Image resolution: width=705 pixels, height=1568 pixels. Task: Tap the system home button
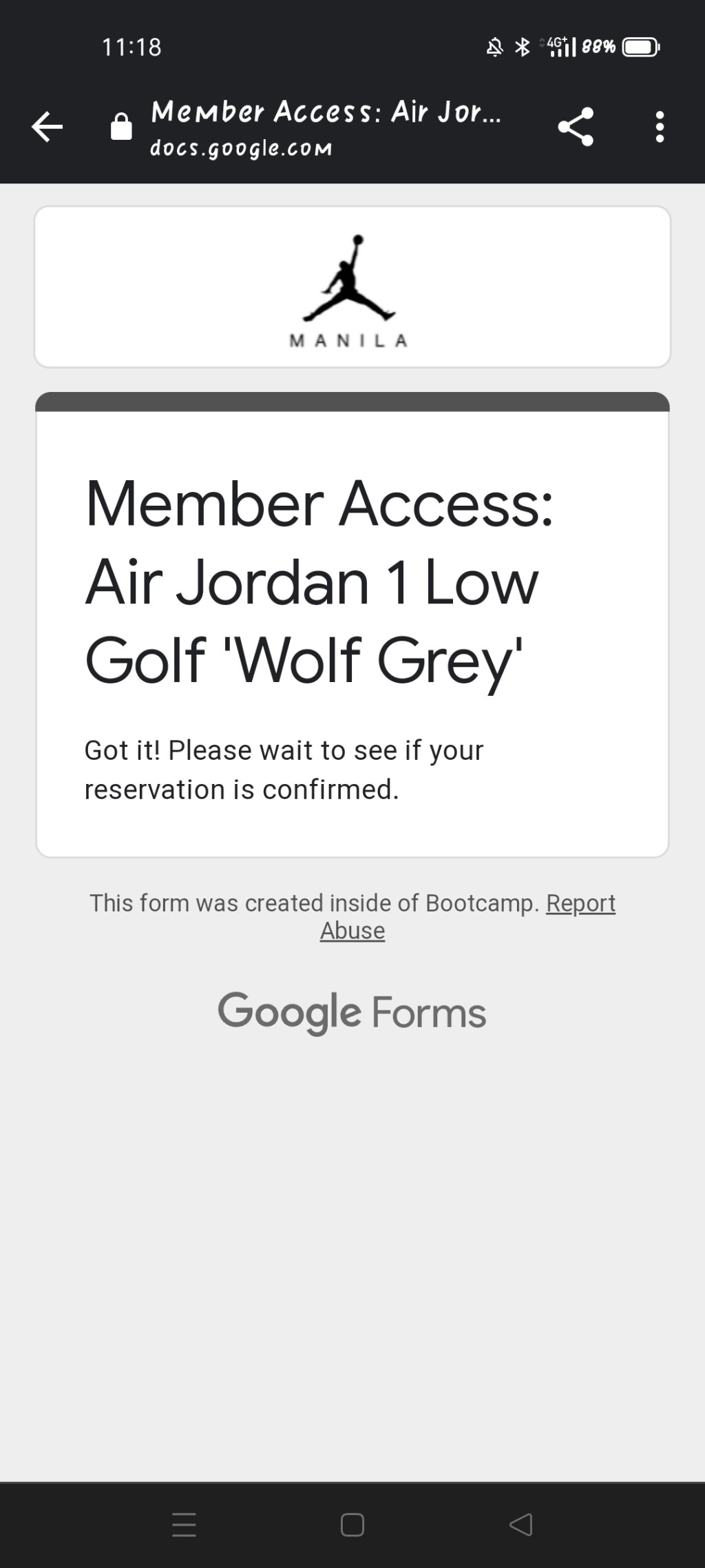[x=352, y=1525]
